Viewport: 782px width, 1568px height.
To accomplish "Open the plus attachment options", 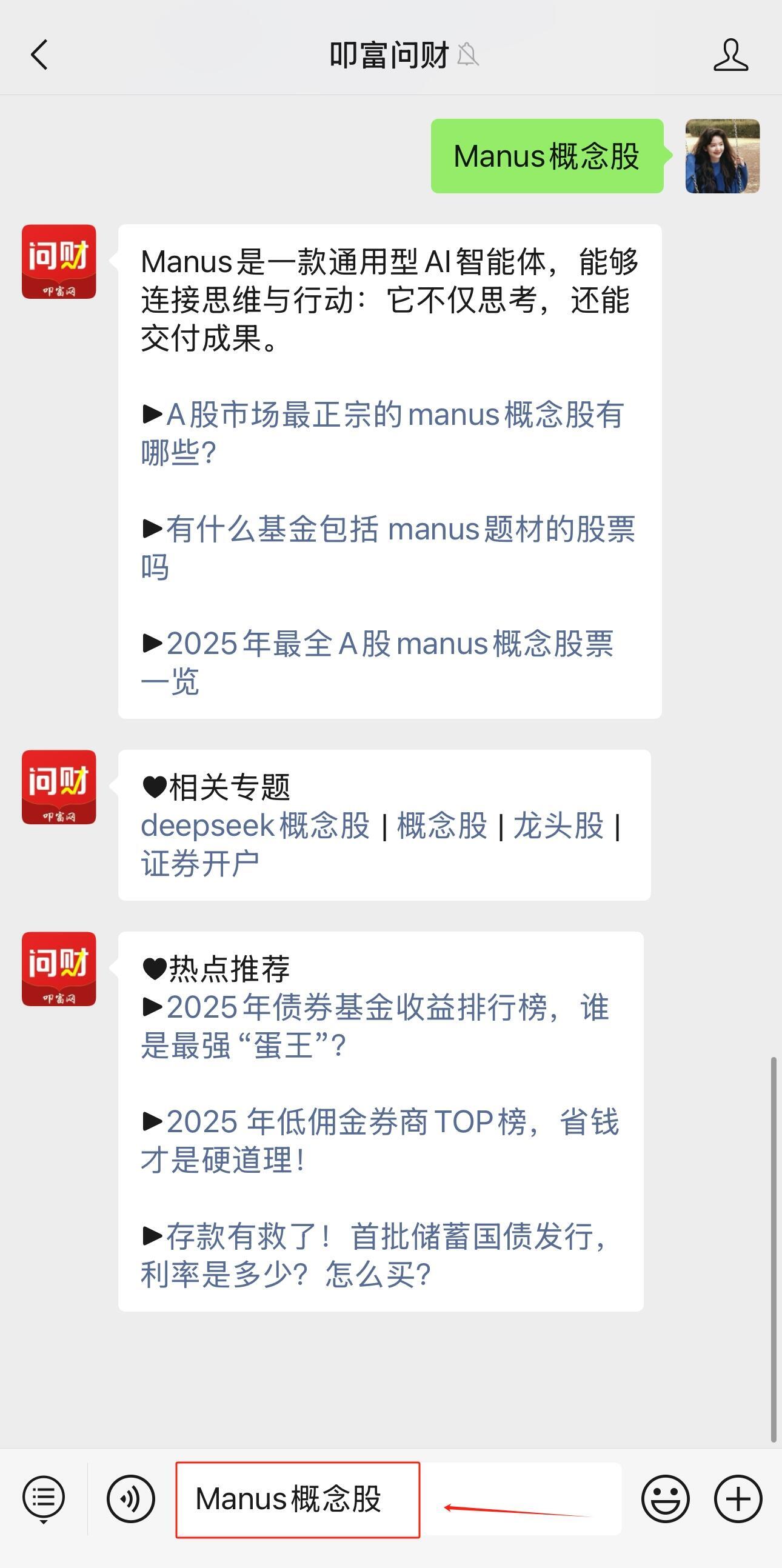I will point(738,1498).
